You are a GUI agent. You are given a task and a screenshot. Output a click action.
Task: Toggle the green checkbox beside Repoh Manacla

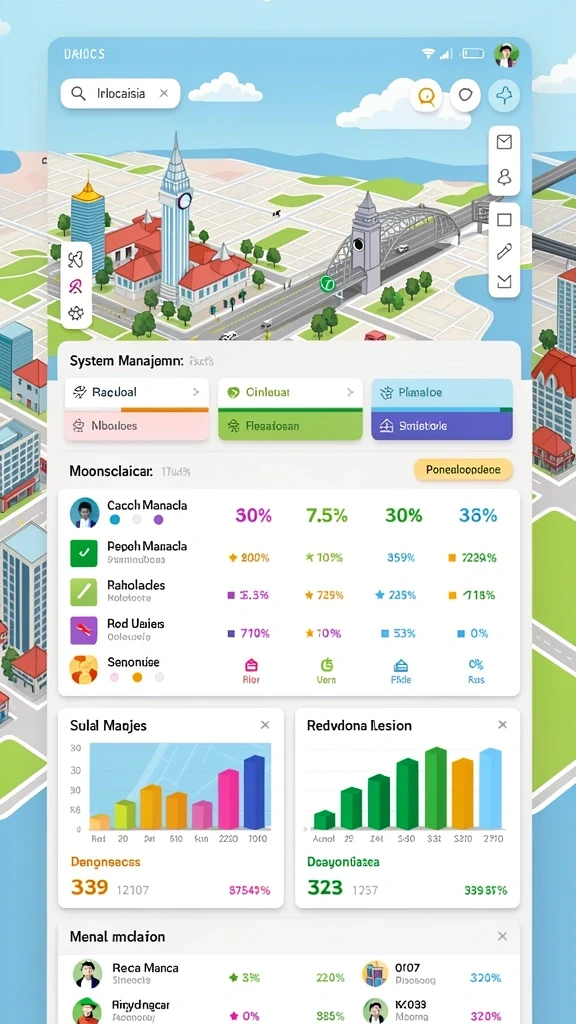(84, 553)
